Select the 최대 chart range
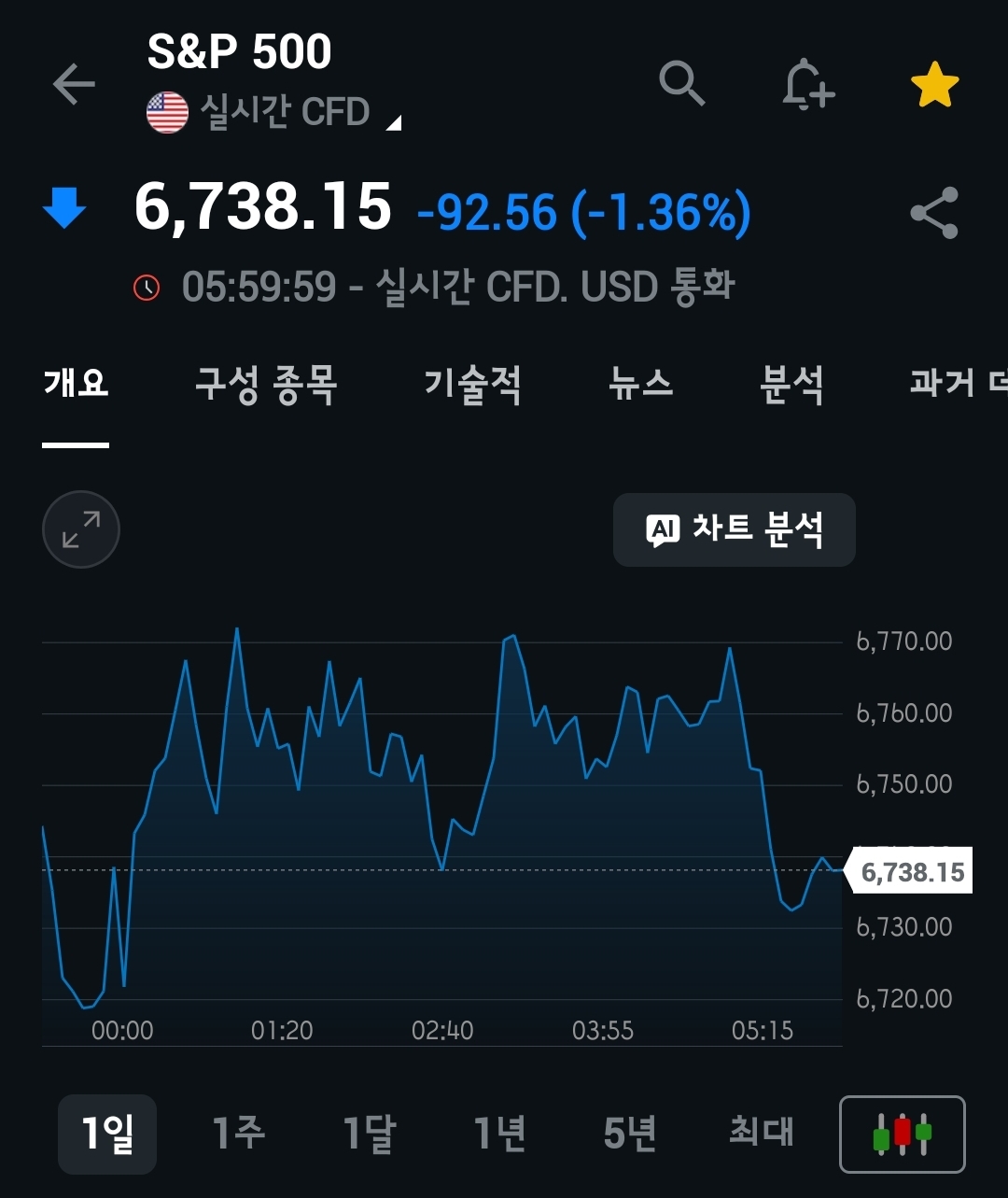Screen dimensions: 1008x1198 coord(761,1134)
